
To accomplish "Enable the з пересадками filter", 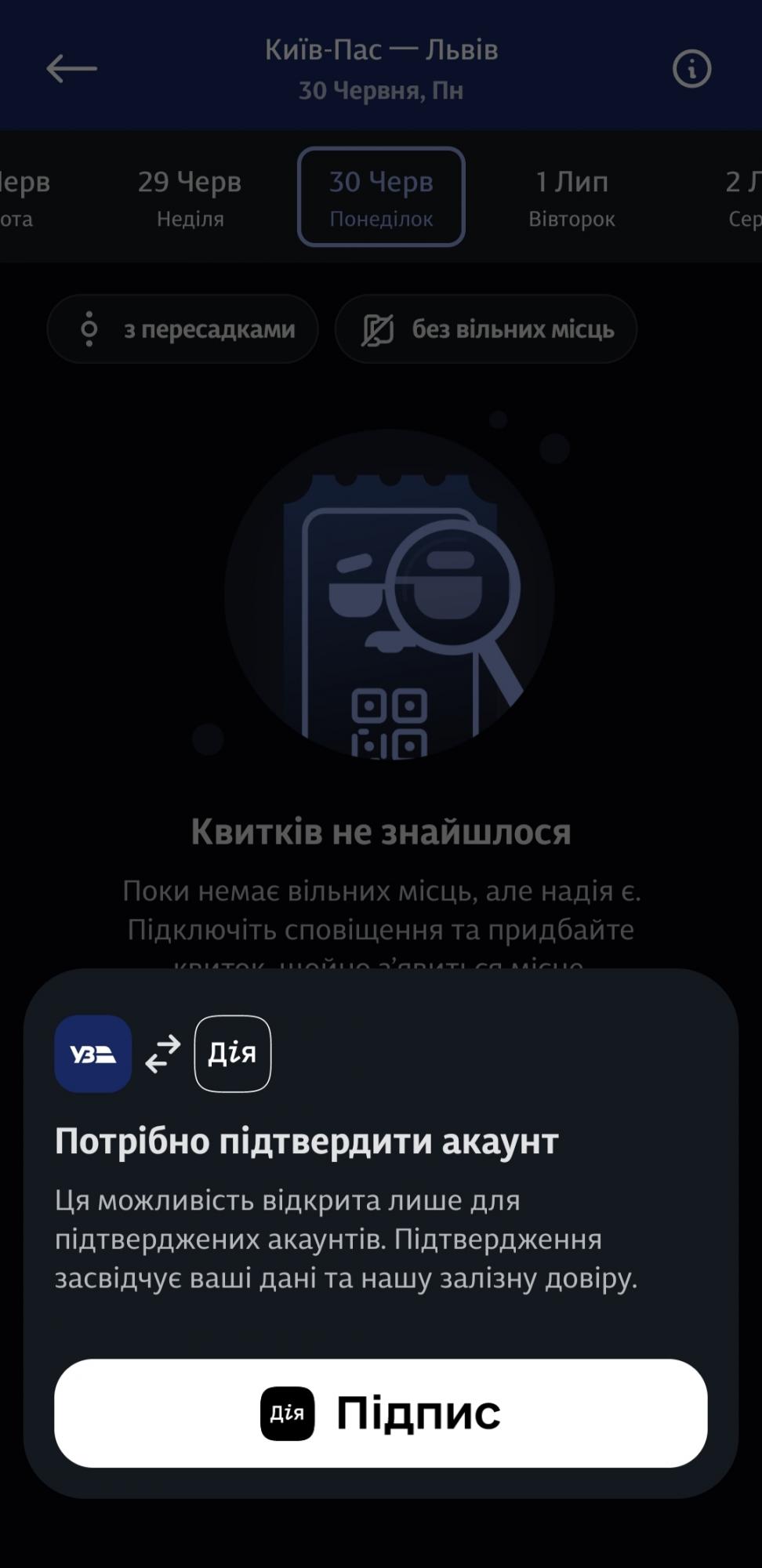I will pos(182,329).
